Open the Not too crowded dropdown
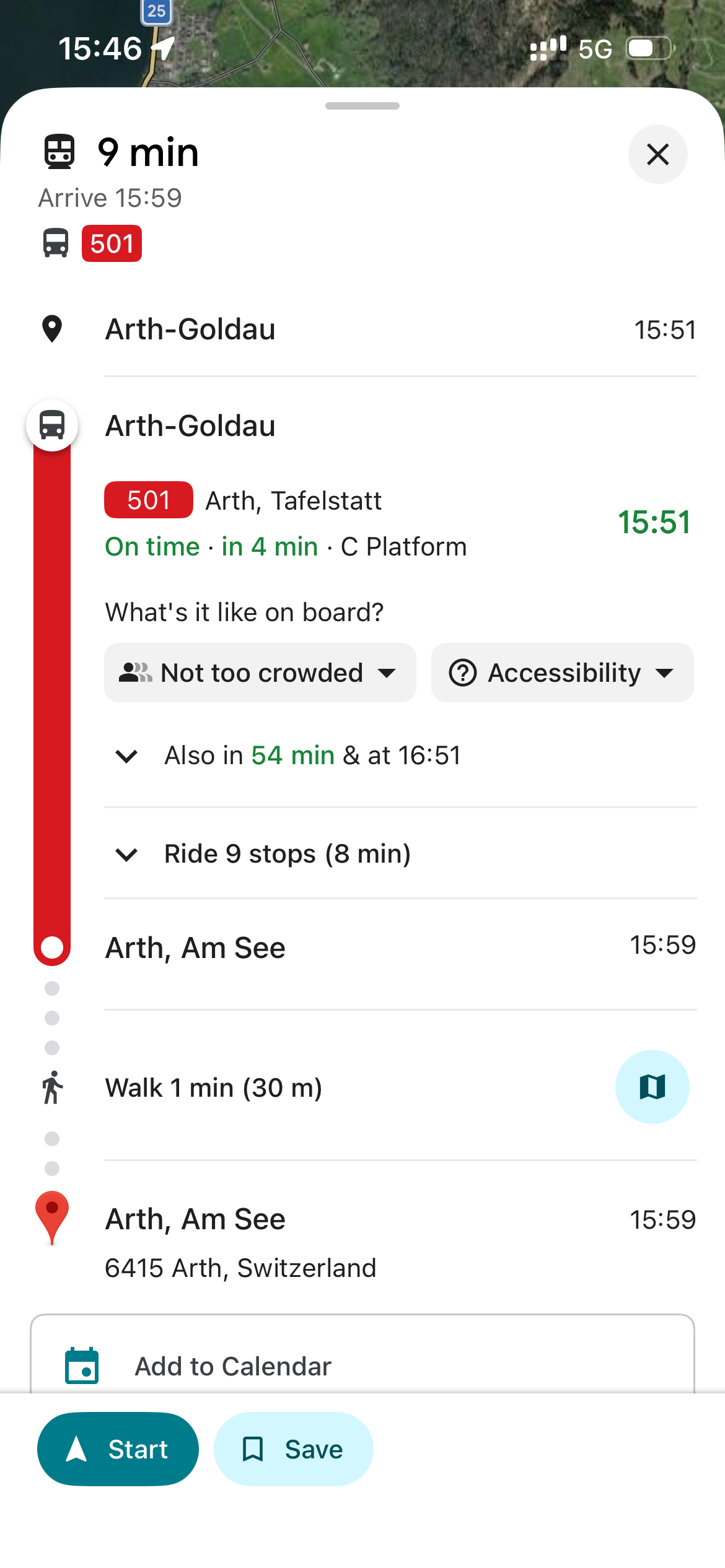 click(260, 673)
